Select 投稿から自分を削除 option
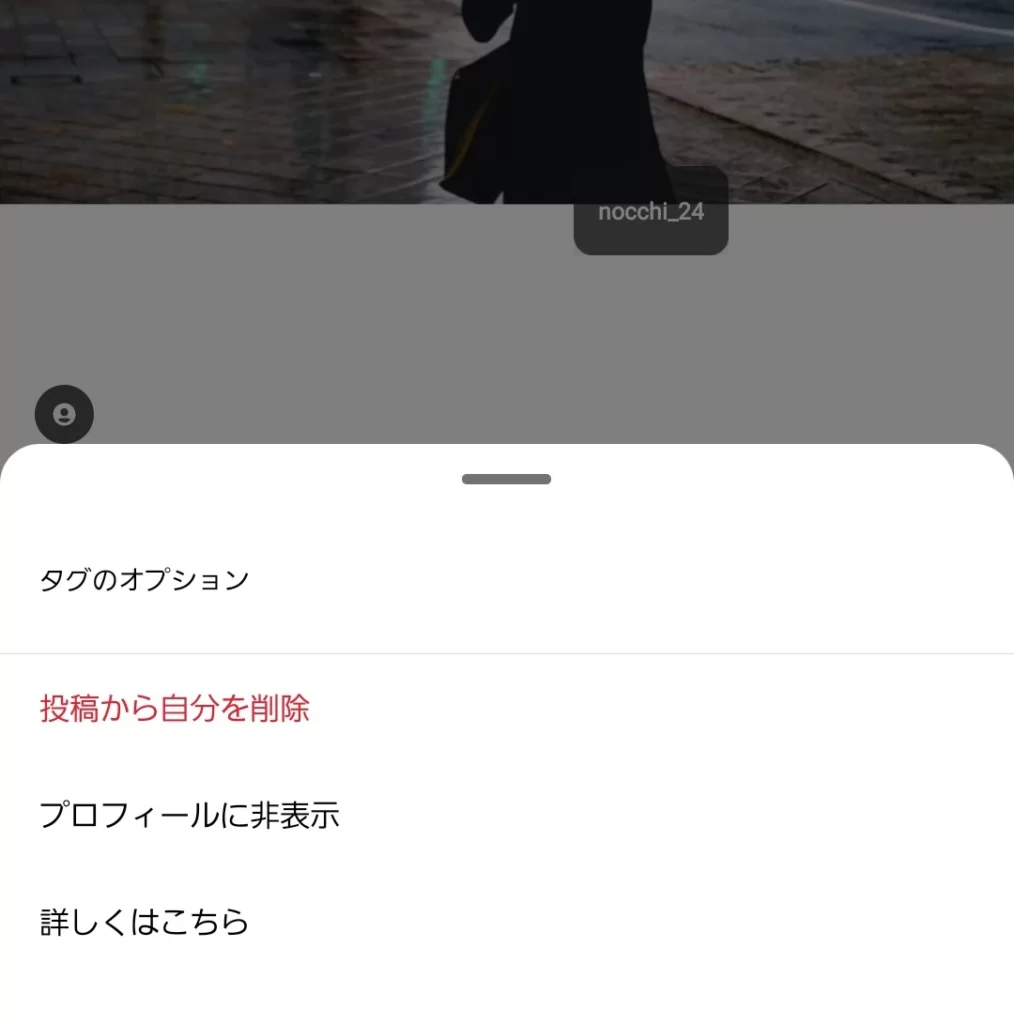 tap(175, 709)
